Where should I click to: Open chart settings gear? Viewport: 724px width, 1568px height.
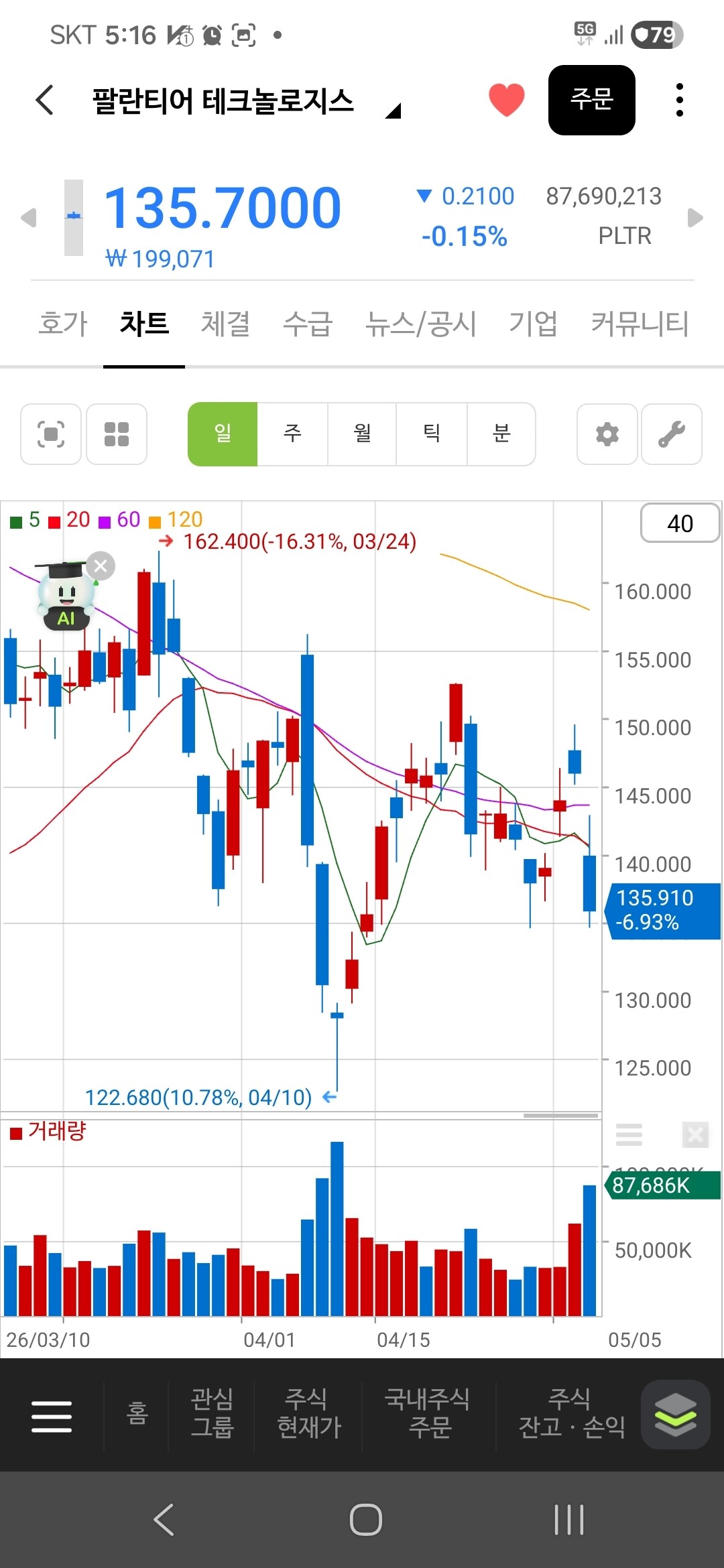tap(607, 434)
